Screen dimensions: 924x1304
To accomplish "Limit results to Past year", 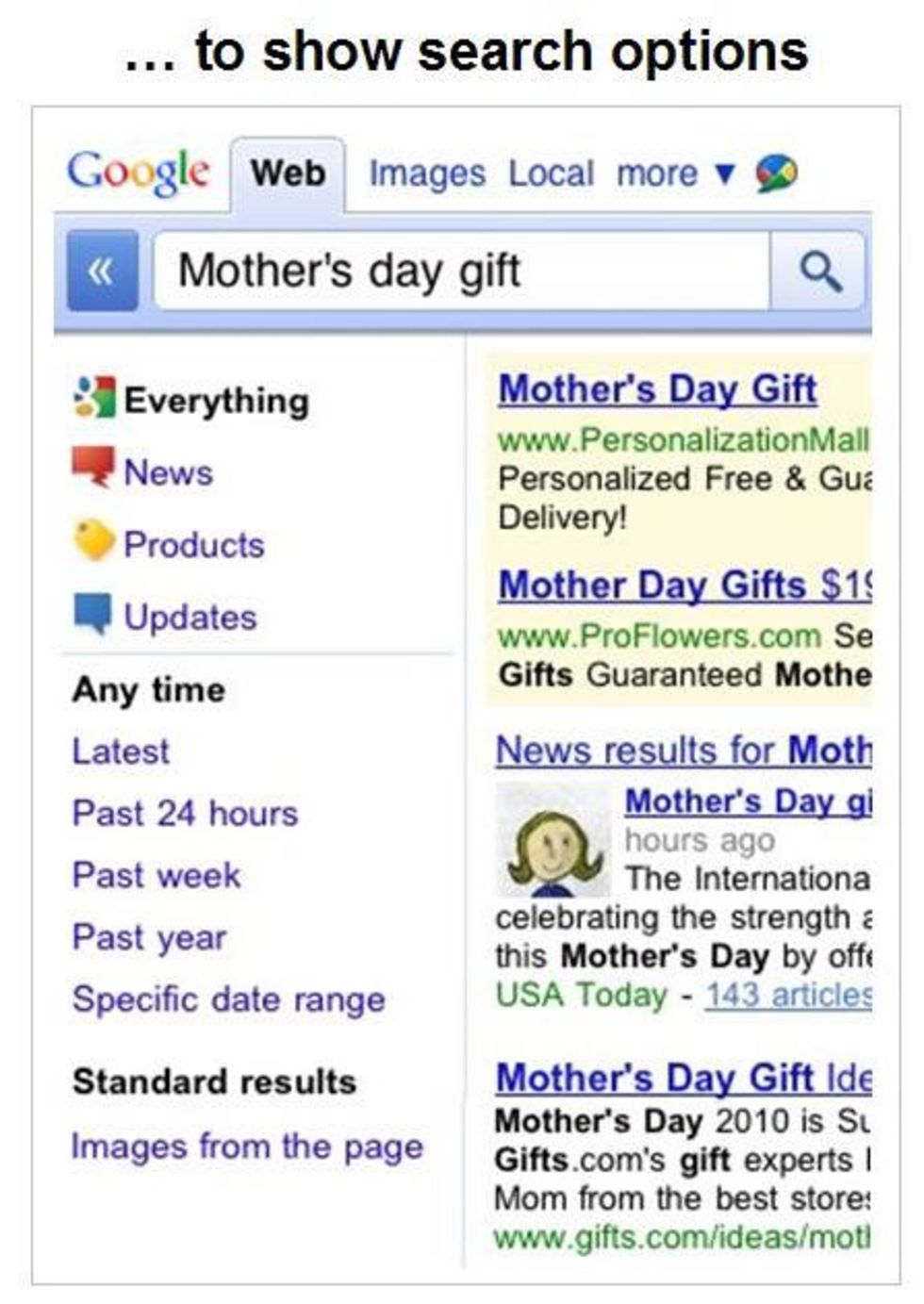I will click(x=149, y=937).
